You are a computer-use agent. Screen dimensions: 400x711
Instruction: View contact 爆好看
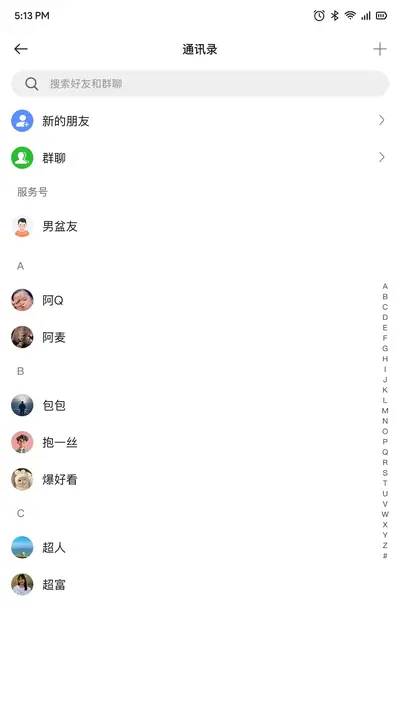[200, 479]
